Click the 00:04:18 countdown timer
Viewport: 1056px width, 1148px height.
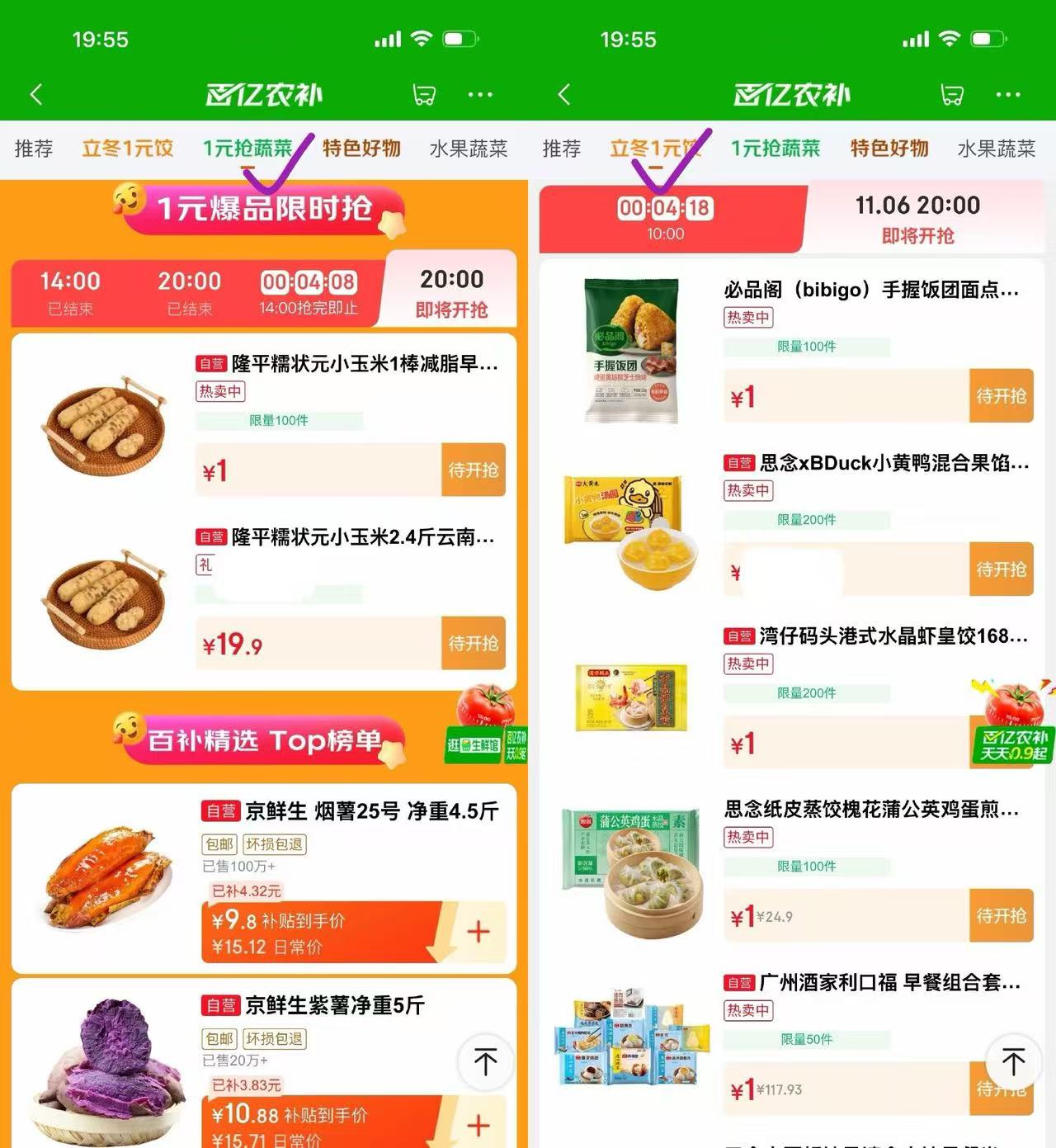665,210
